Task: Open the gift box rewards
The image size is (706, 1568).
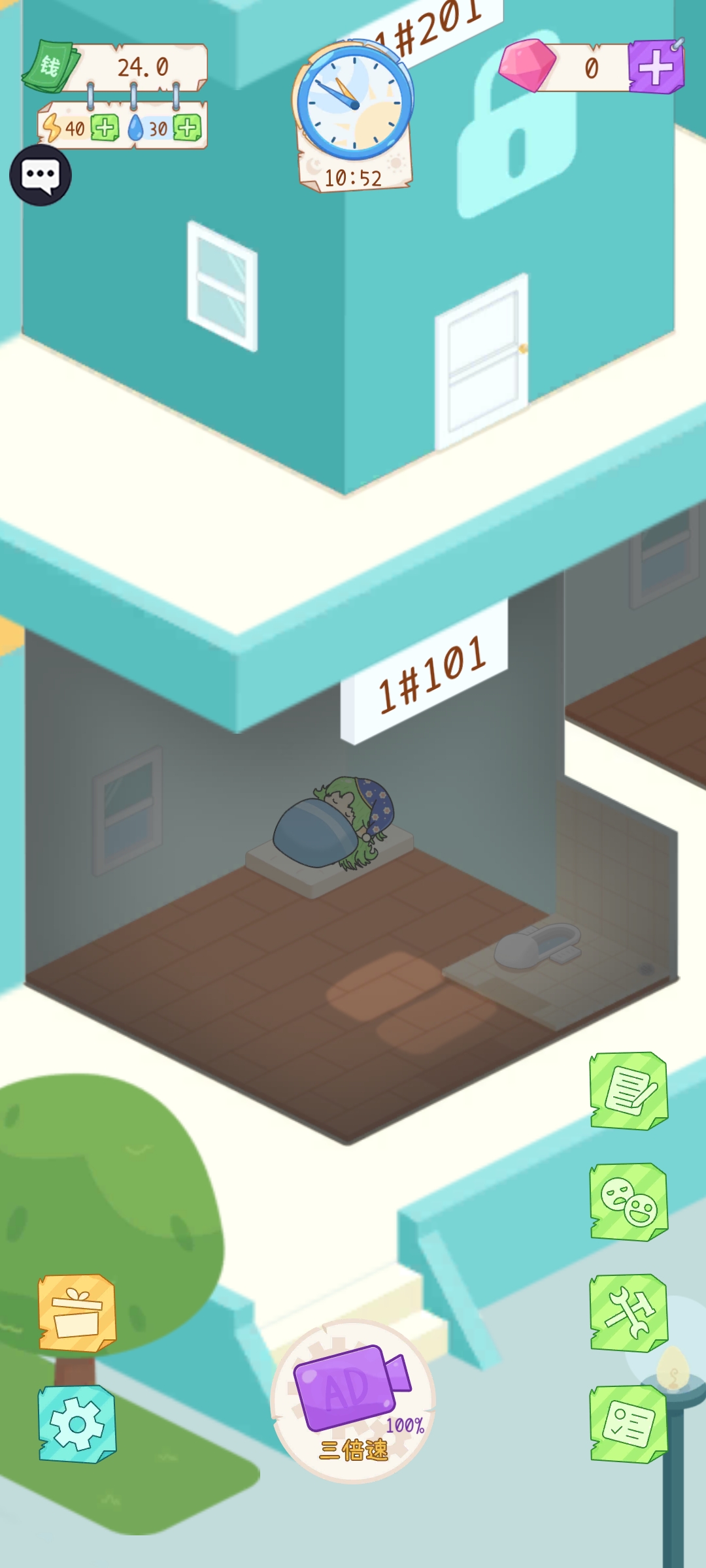Action: click(x=77, y=1313)
